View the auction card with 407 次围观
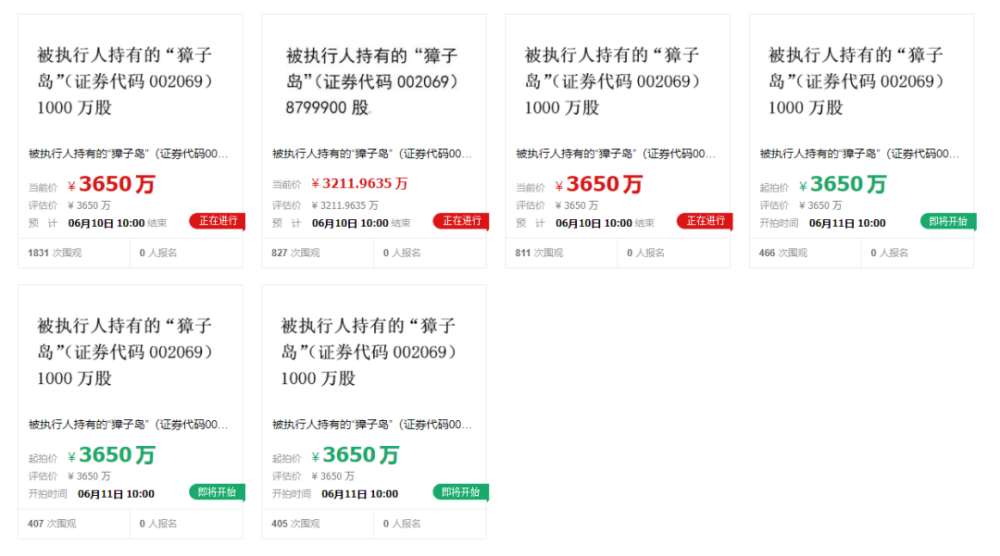Viewport: 1000px width, 556px height. pyautogui.click(x=129, y=352)
